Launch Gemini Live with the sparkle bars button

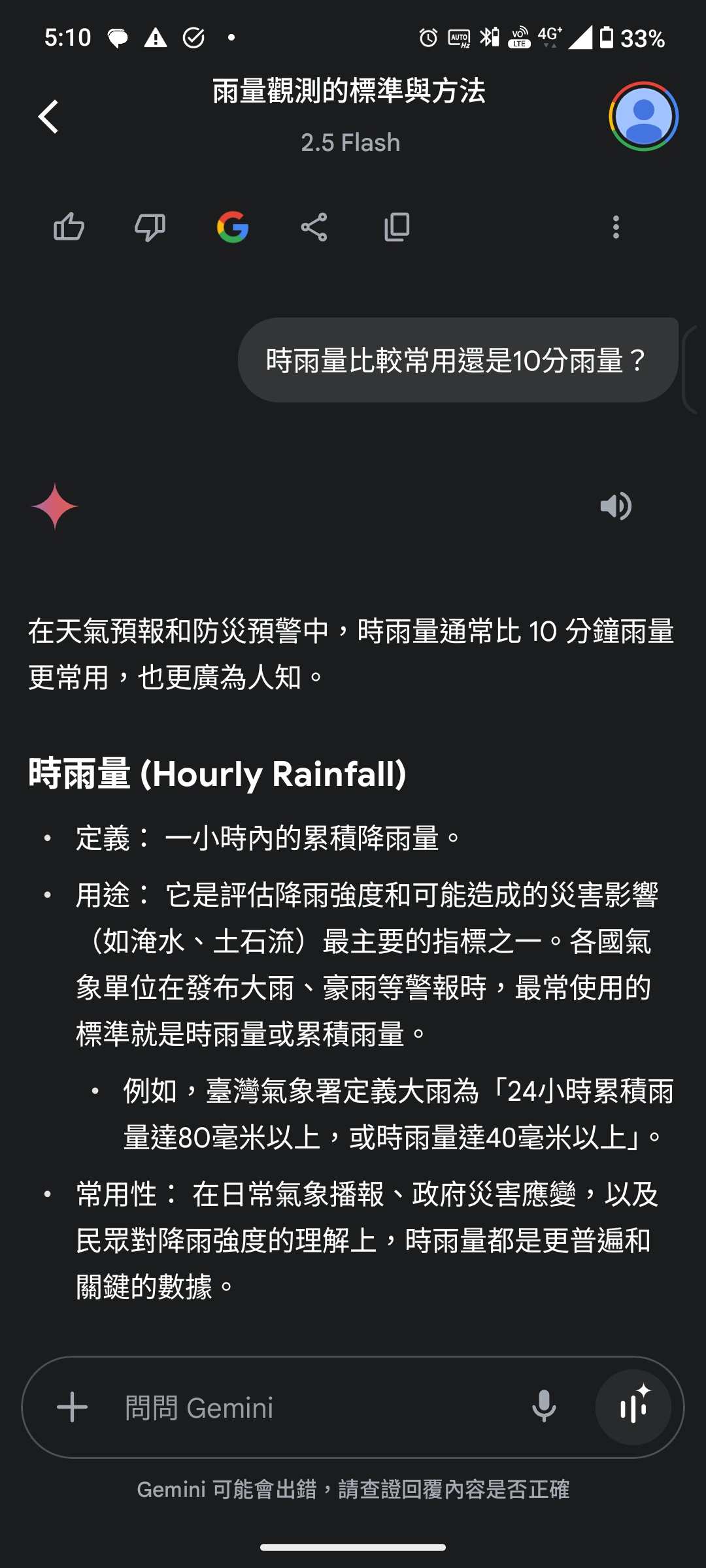tap(633, 1407)
